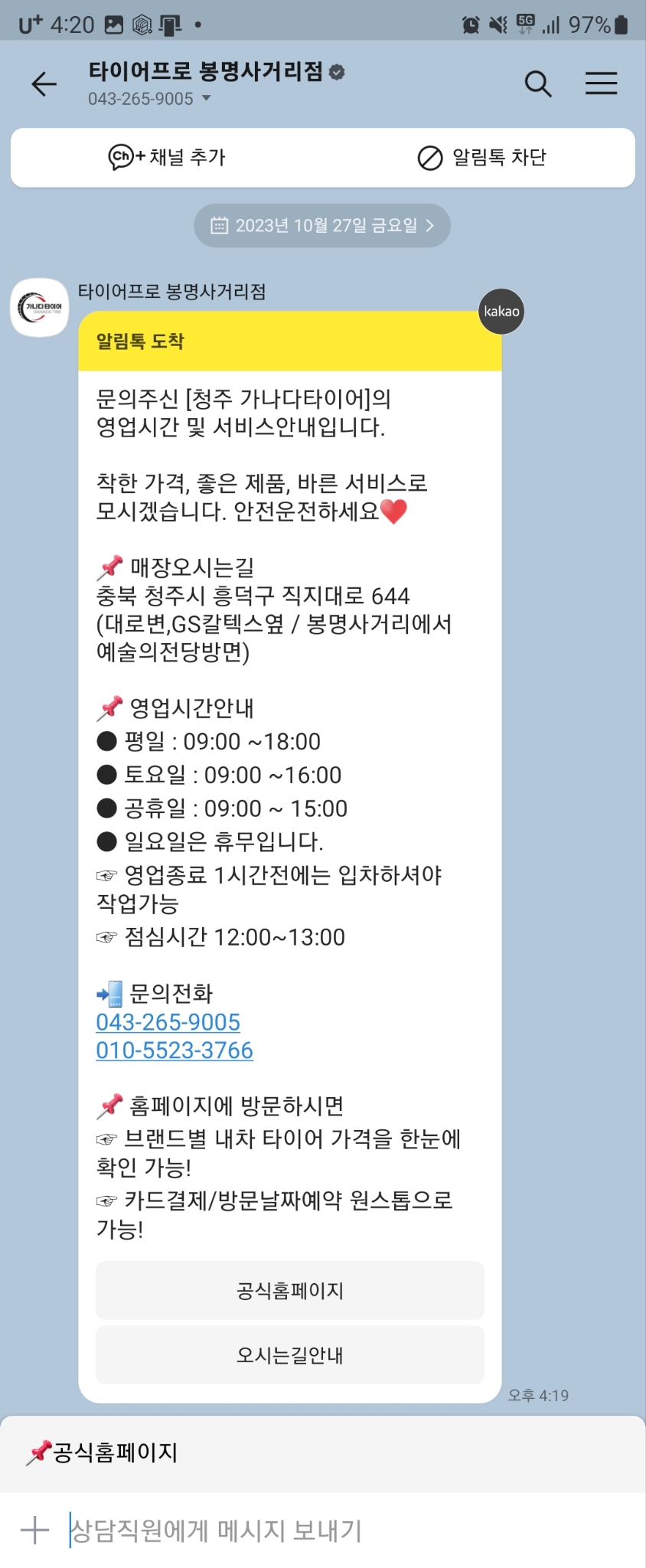Tap the pinned 📌공식홈페이지 bar above input
646x1568 pixels.
[322, 1452]
